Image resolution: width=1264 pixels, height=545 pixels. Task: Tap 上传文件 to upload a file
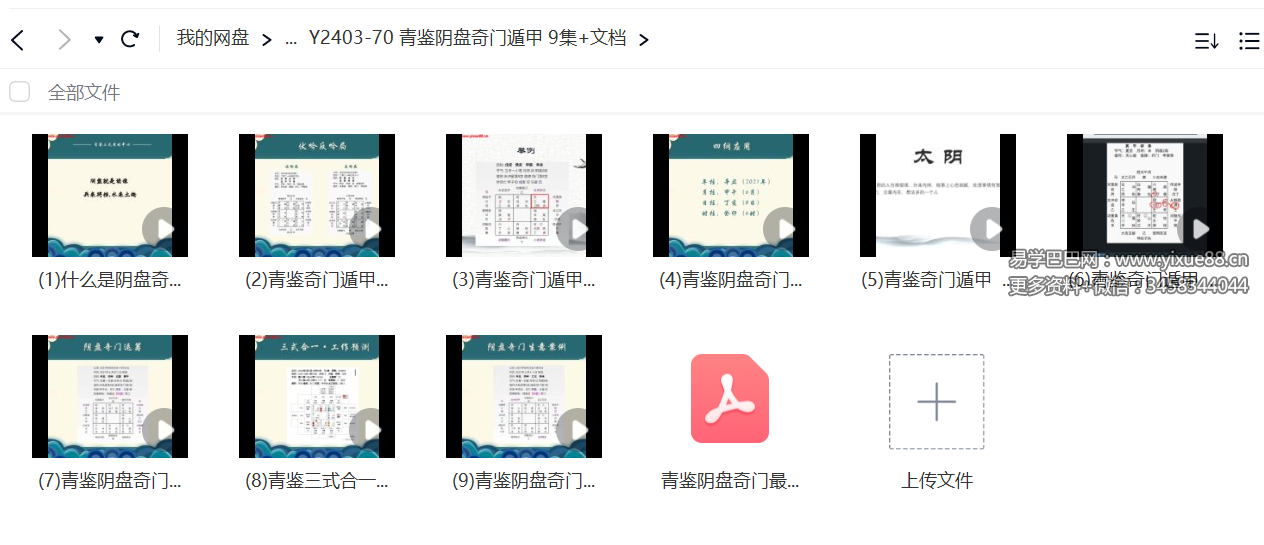936,402
